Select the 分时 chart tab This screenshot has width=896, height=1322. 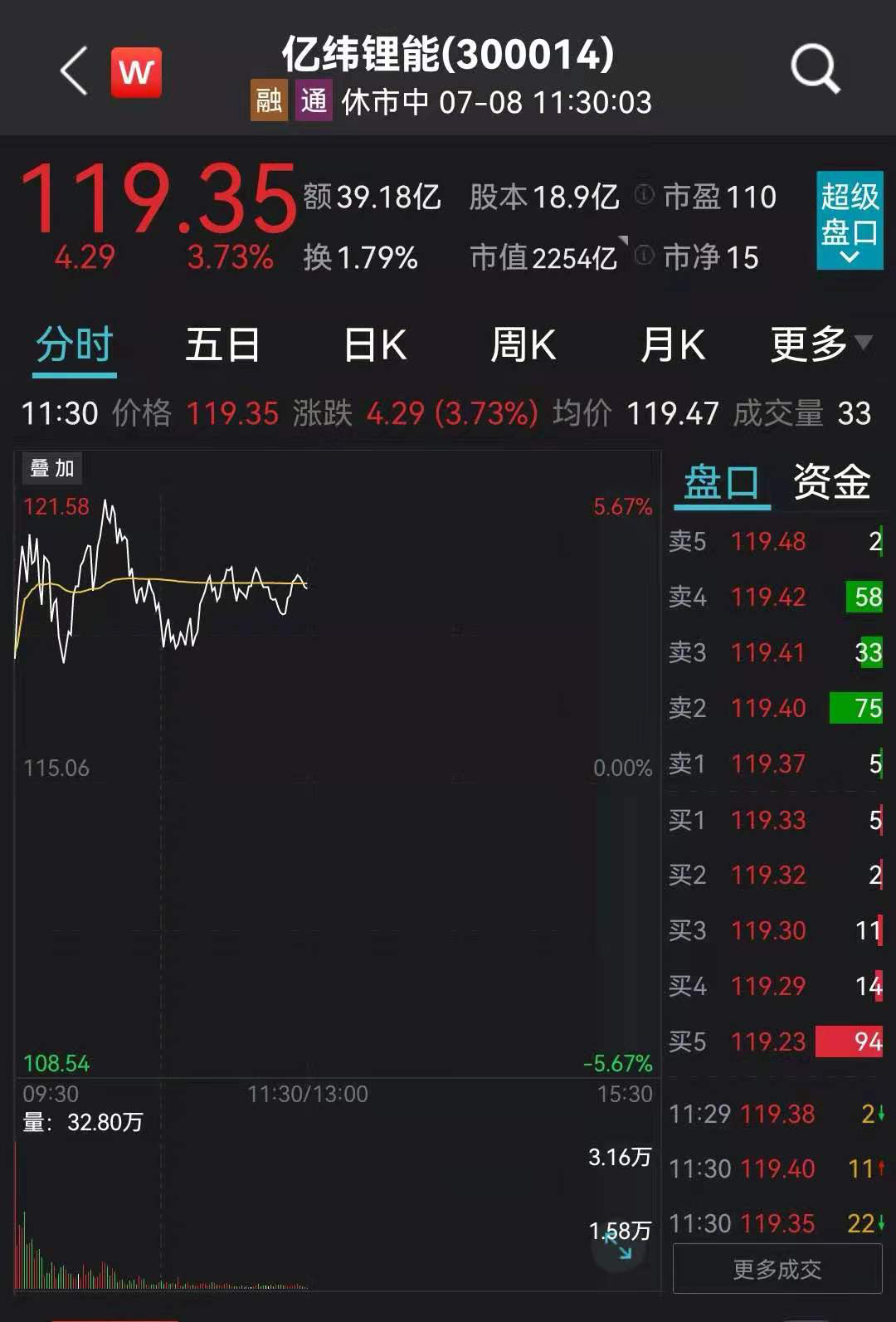pyautogui.click(x=75, y=346)
